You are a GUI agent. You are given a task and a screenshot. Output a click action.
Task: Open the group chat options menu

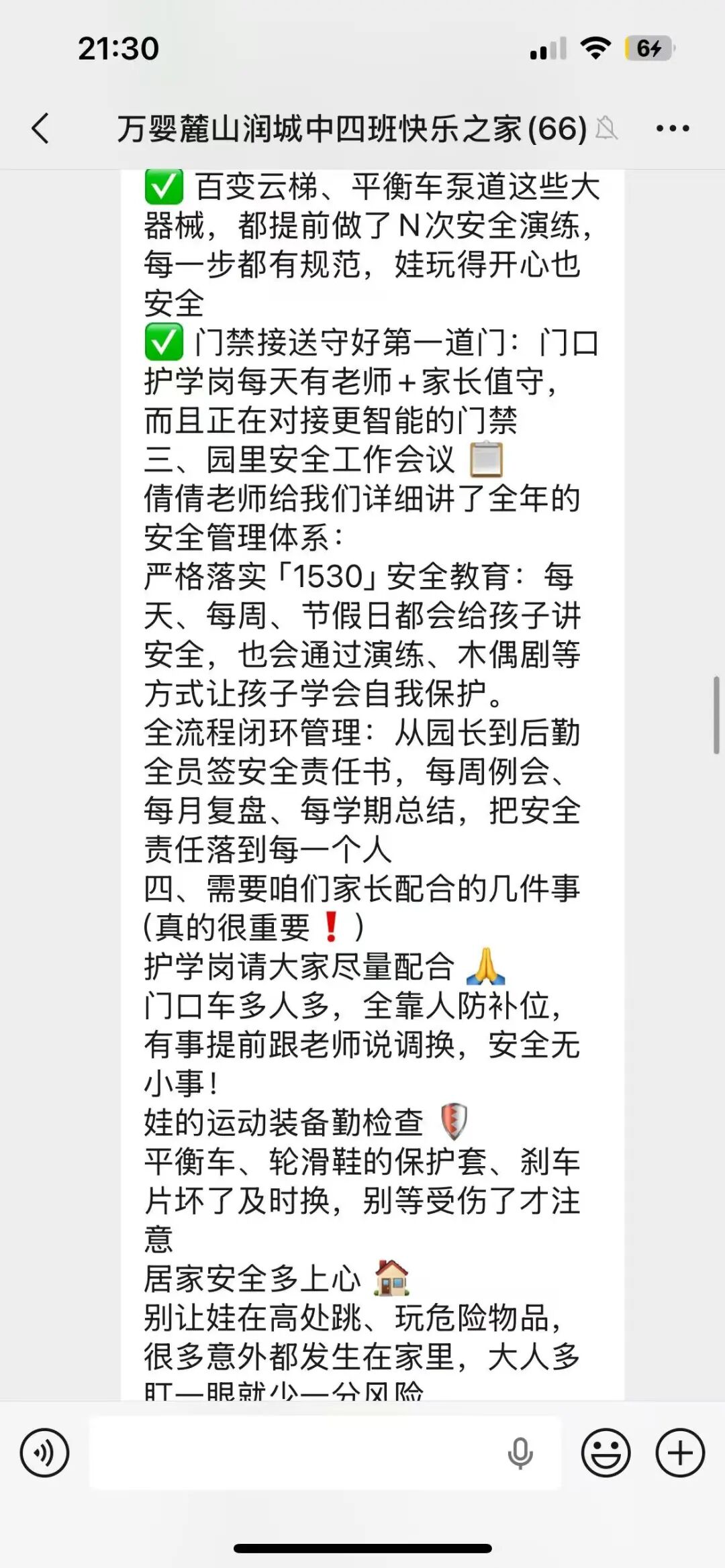672,128
